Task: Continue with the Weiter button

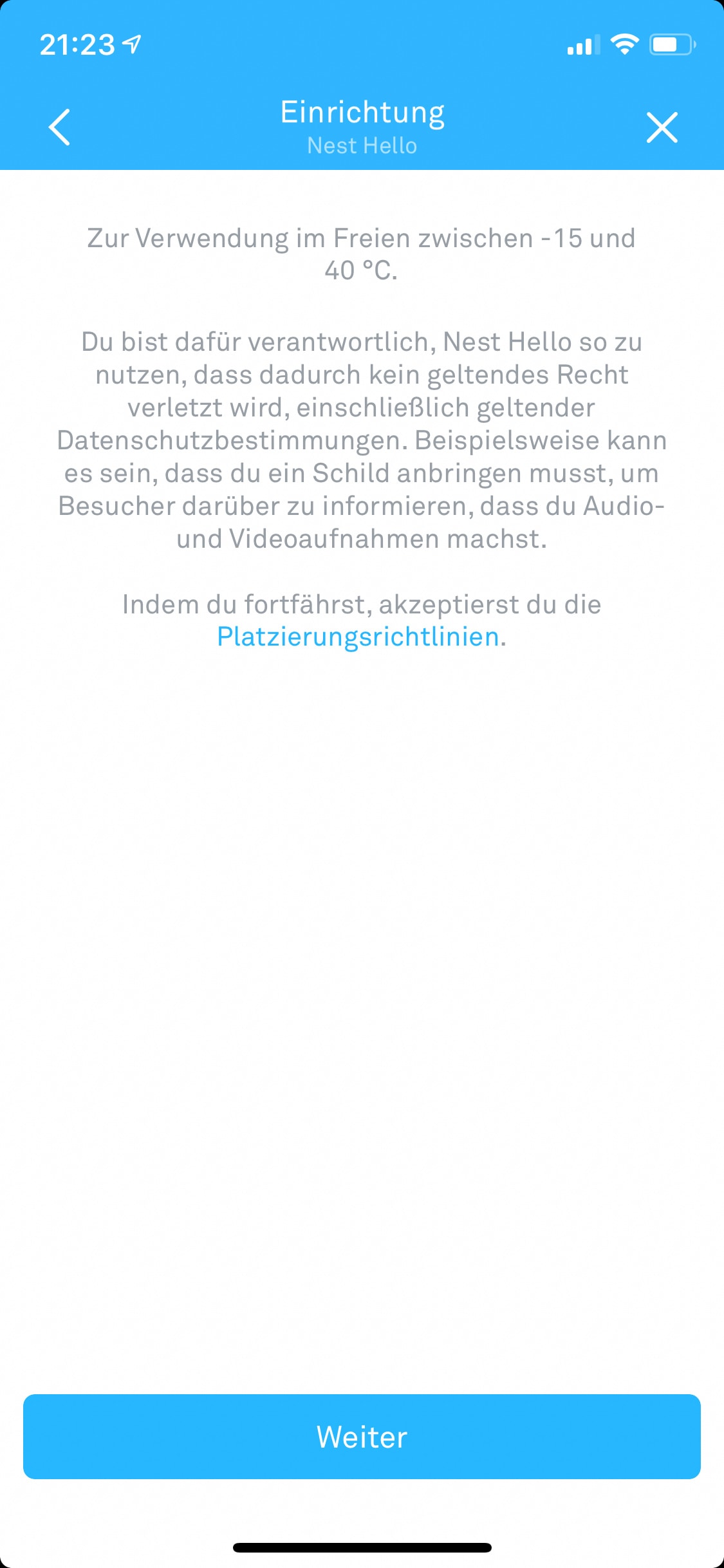Action: [362, 1436]
